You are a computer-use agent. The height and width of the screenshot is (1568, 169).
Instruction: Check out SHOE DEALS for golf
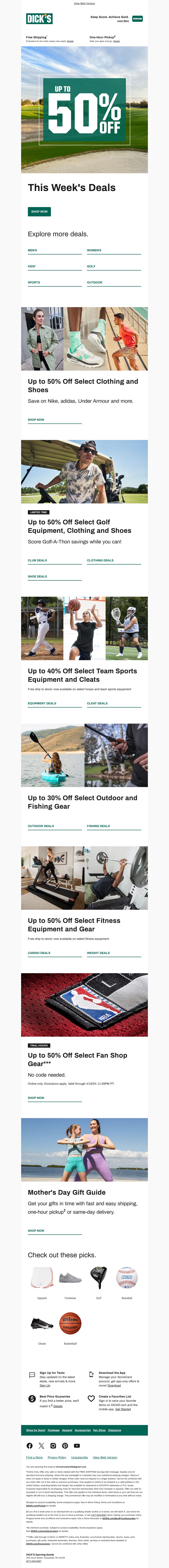pyautogui.click(x=38, y=576)
